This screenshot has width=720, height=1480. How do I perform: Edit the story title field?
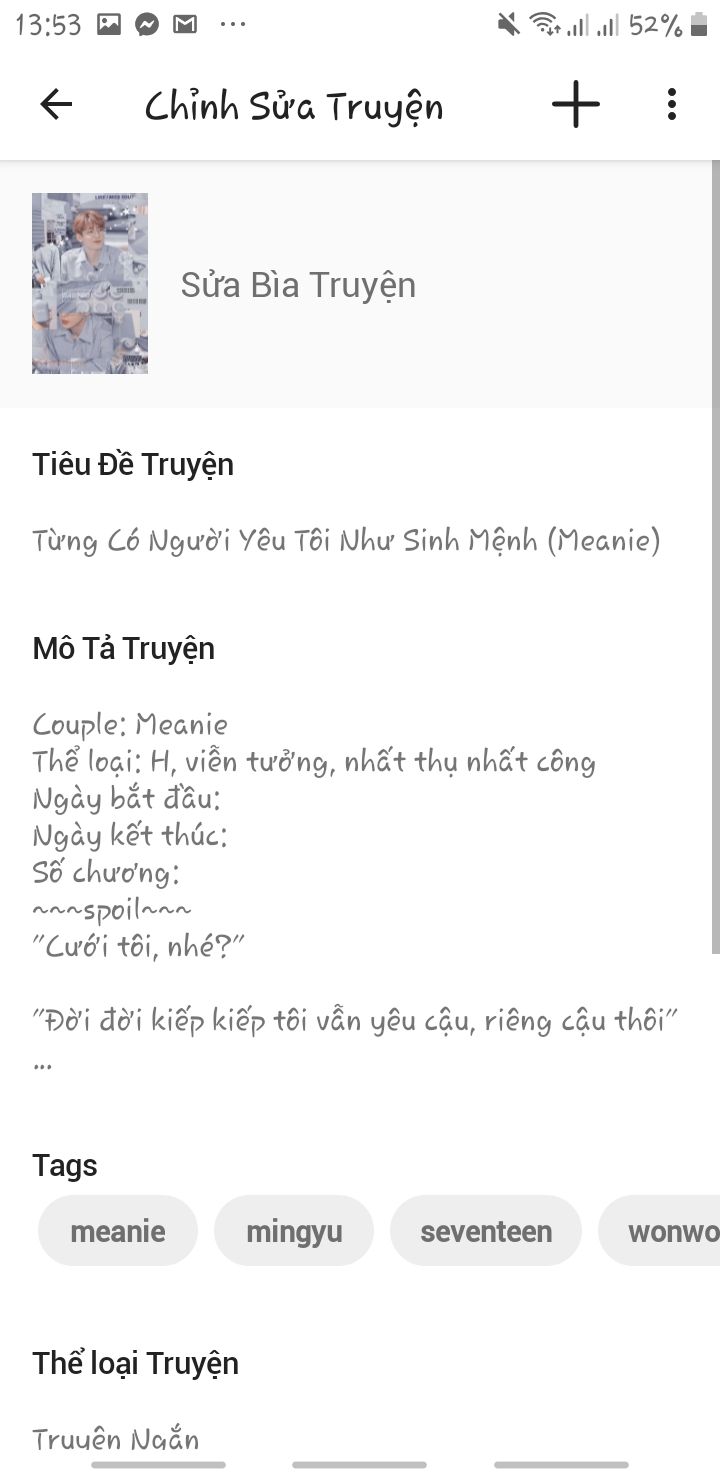346,541
